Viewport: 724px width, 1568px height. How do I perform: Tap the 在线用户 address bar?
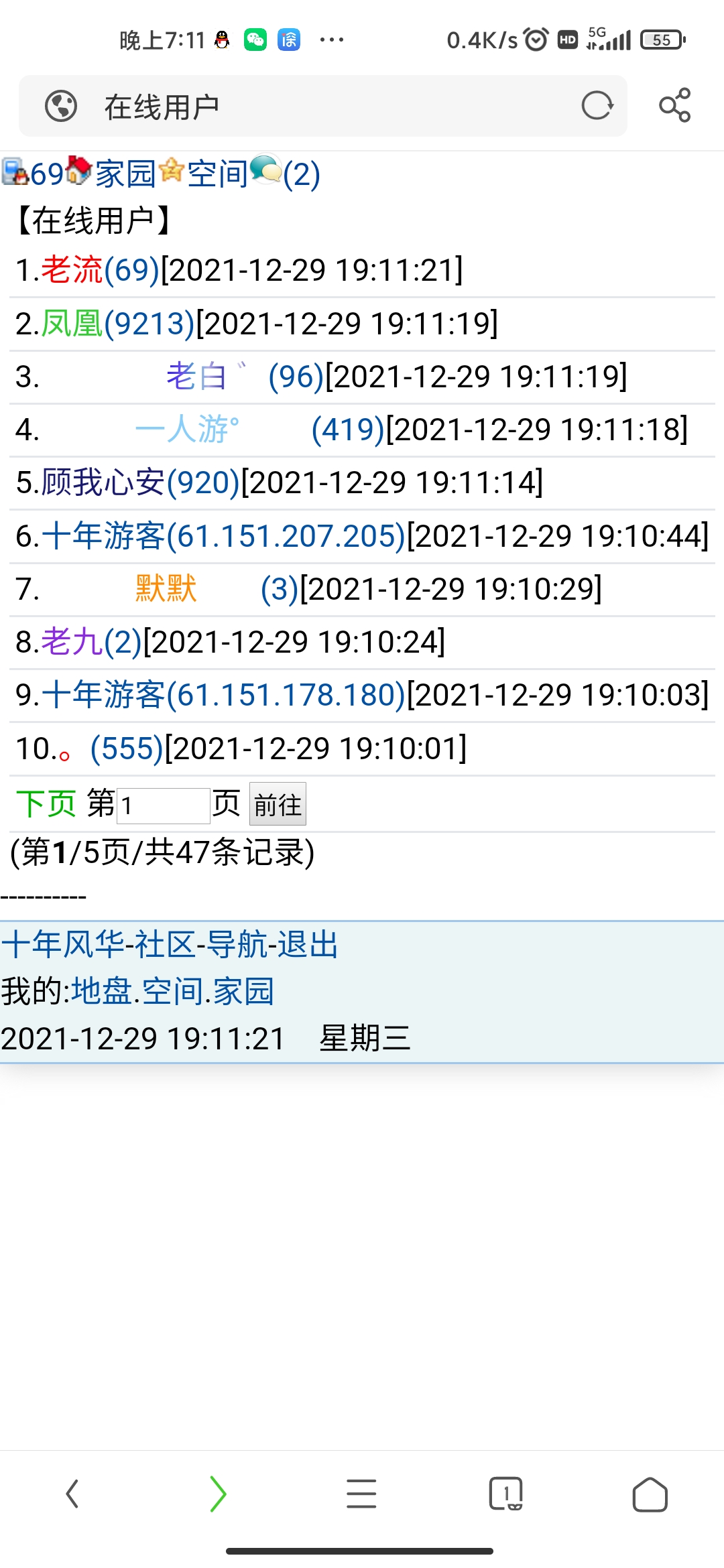(322, 107)
